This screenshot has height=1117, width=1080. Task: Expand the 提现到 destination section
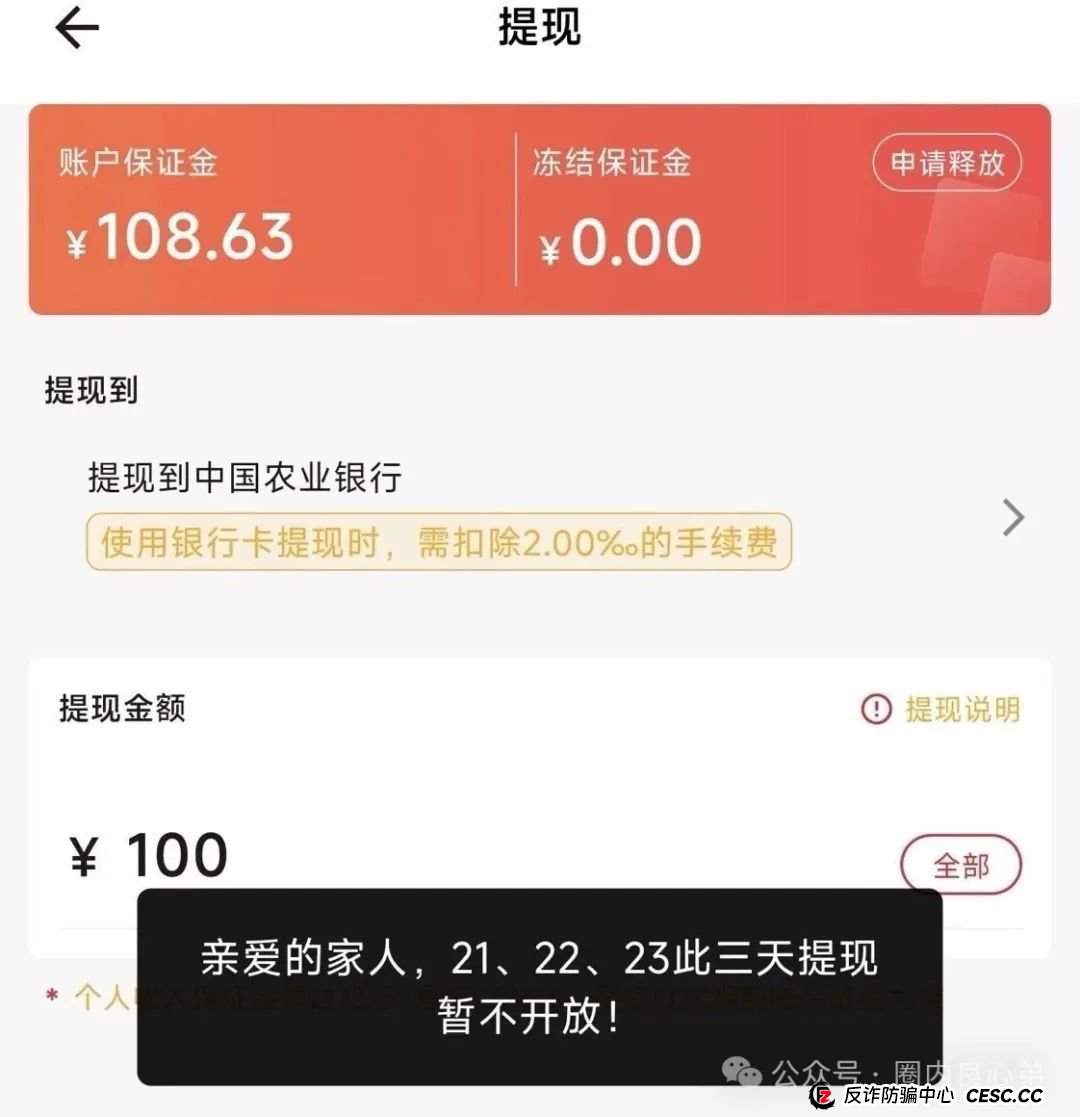tap(92, 390)
